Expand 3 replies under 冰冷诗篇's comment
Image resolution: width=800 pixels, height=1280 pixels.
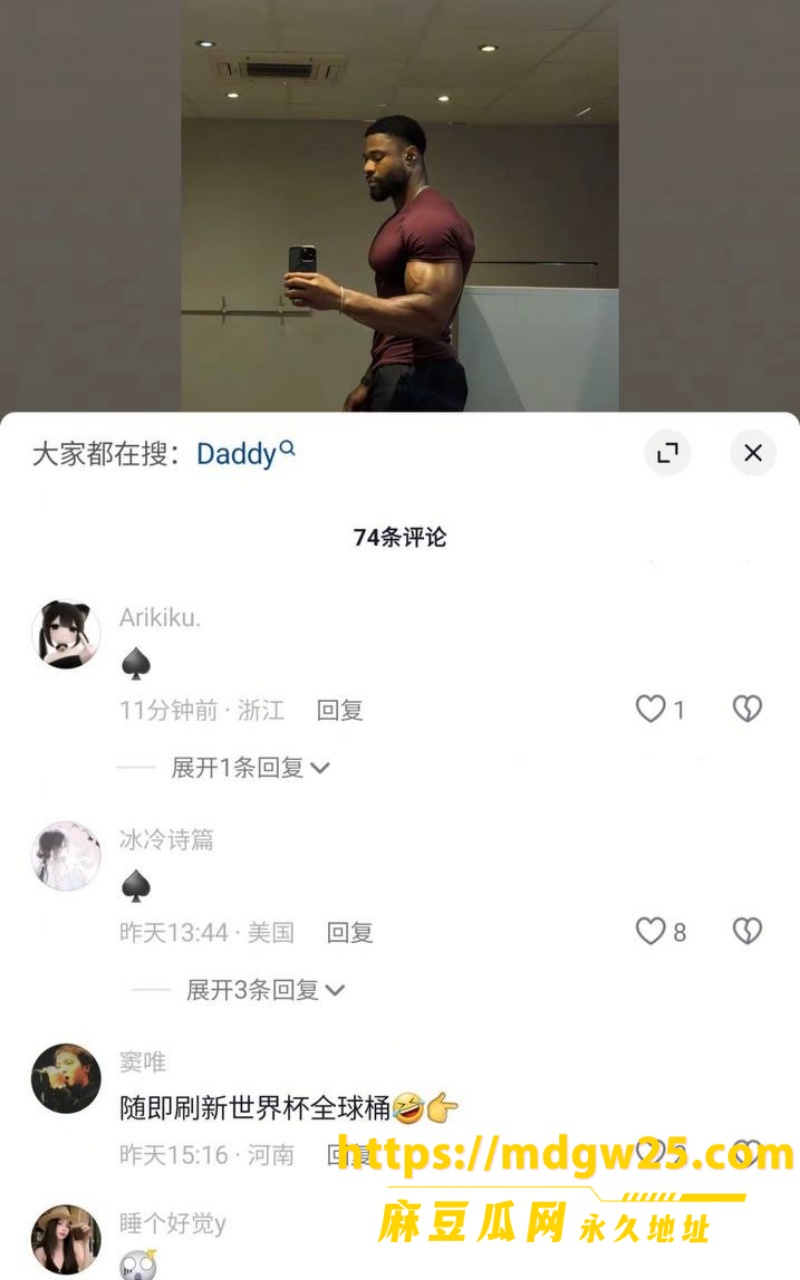(265, 989)
